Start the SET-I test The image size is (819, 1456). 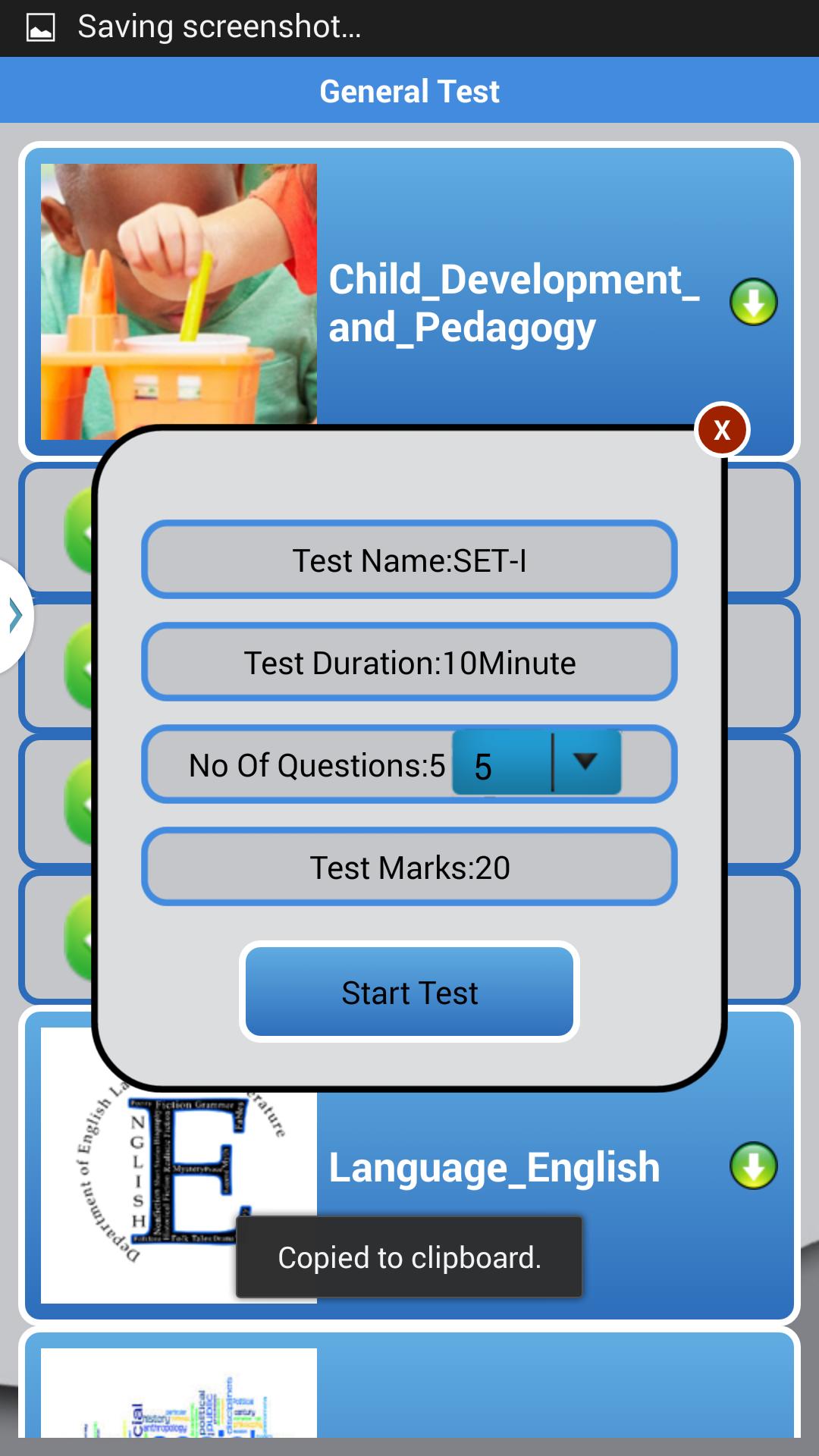pyautogui.click(x=409, y=992)
